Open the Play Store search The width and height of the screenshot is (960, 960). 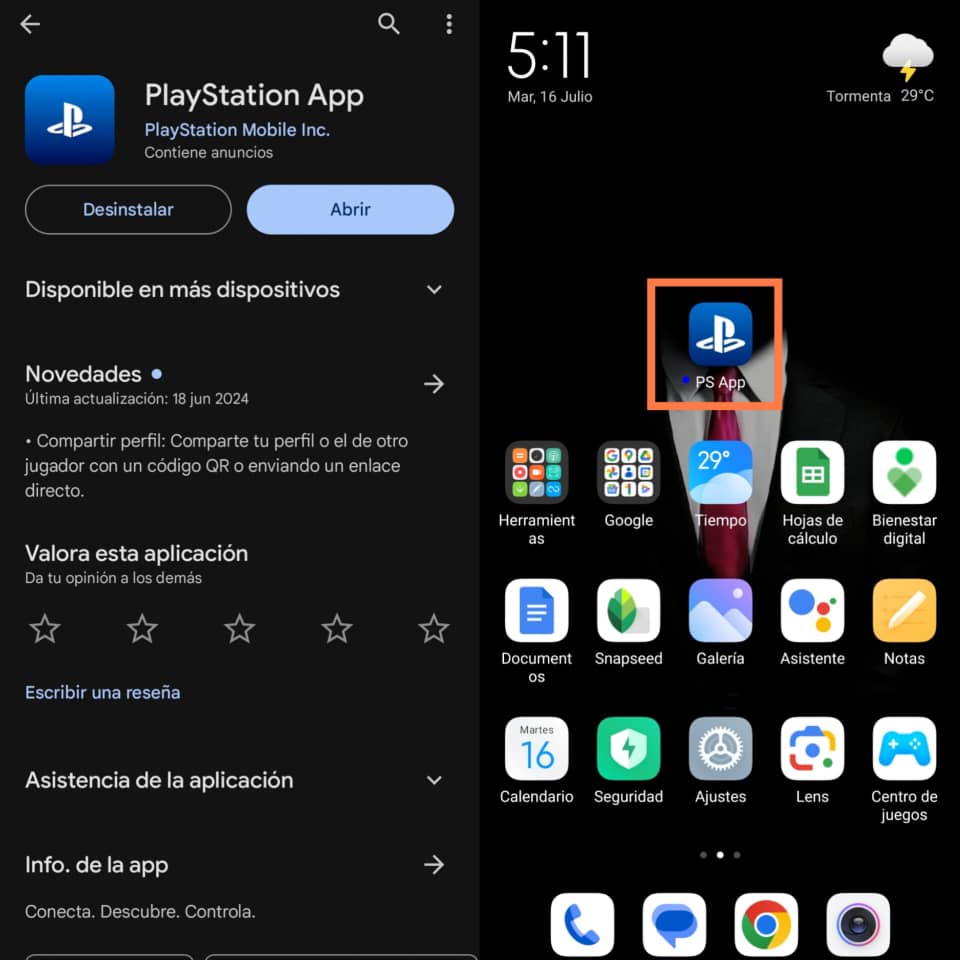(389, 25)
